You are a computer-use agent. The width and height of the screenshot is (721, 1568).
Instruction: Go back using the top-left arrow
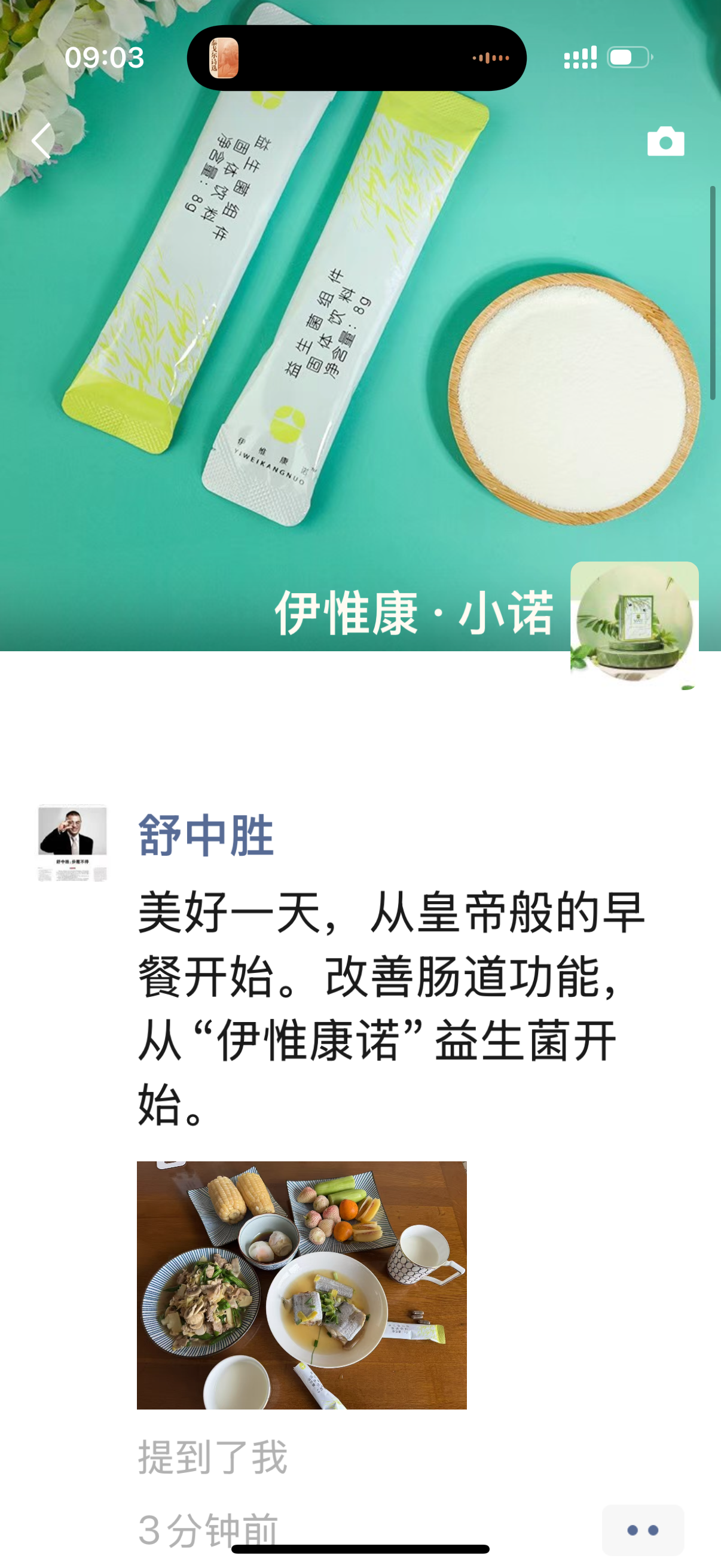click(x=41, y=141)
